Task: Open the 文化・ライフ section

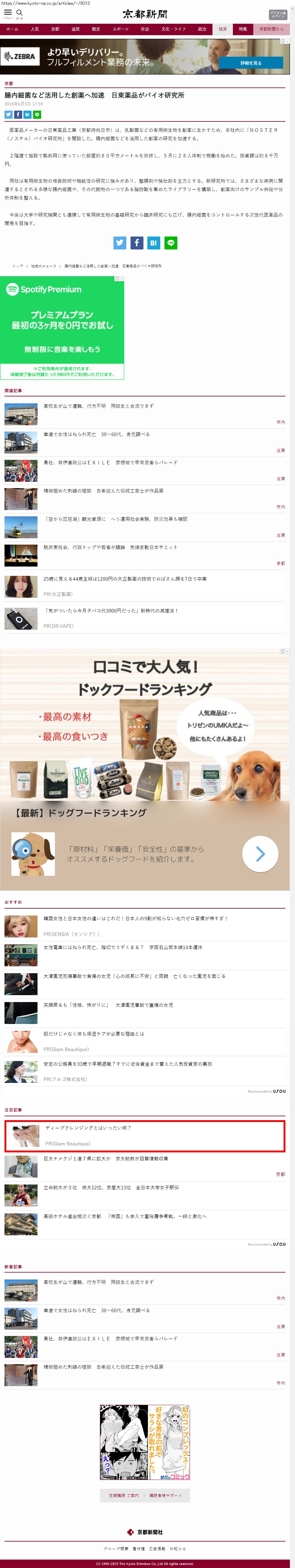Action: tap(173, 29)
